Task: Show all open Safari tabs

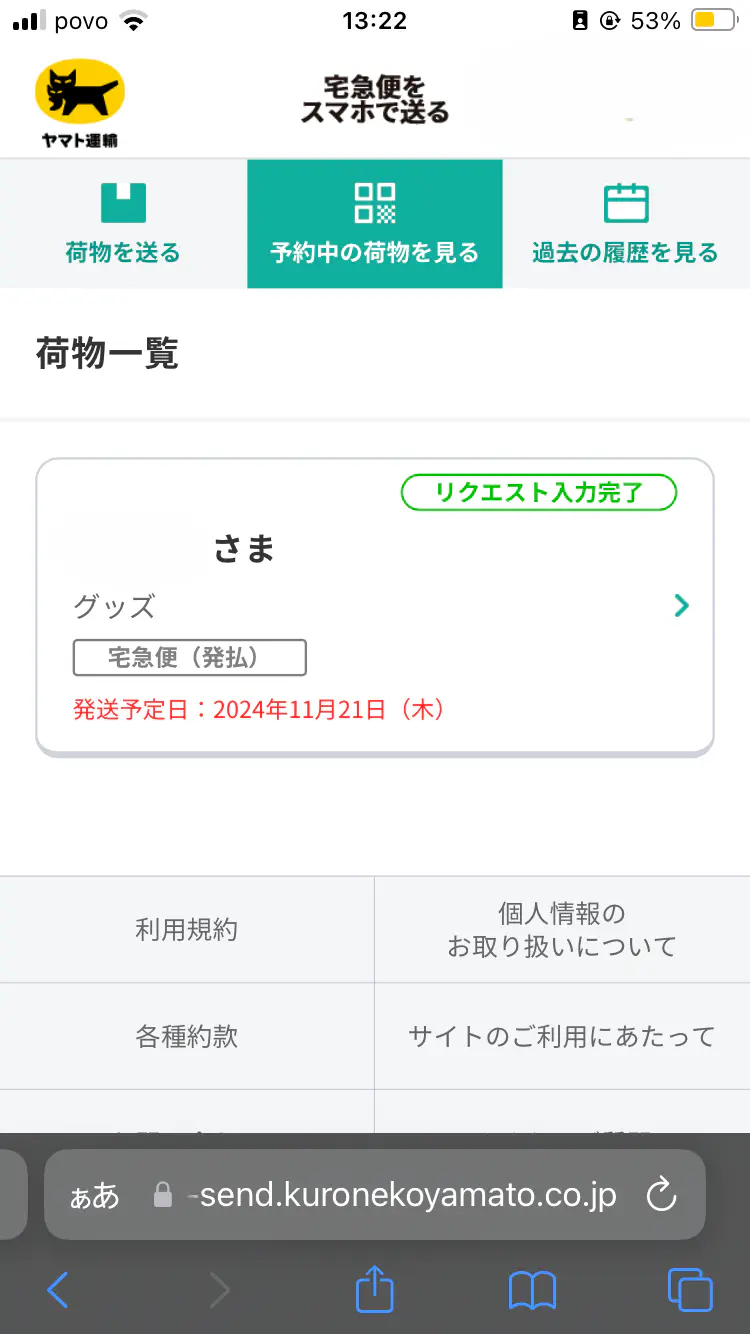Action: pos(690,1291)
